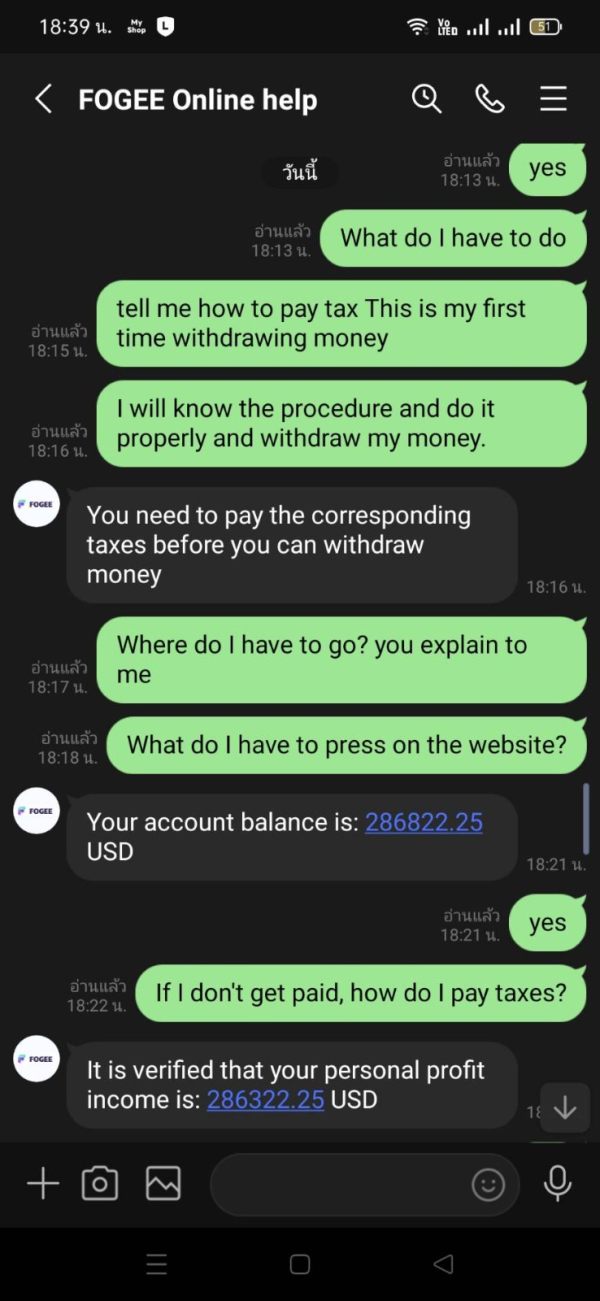Image resolution: width=600 pixels, height=1301 pixels.
Task: Open the plus attachment menu
Action: click(x=43, y=1184)
